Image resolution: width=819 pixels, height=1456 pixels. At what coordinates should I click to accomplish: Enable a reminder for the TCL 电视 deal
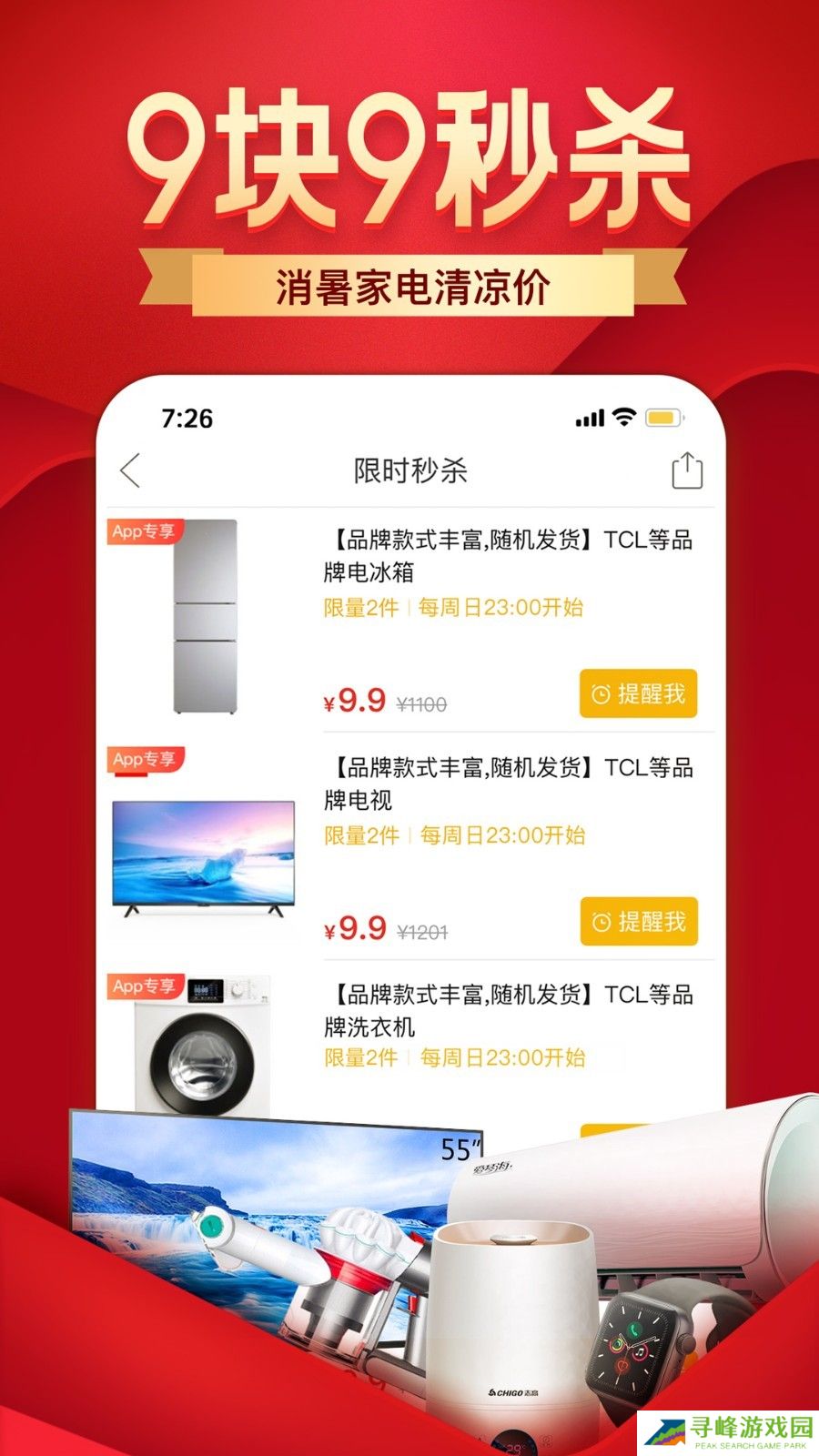tap(638, 924)
